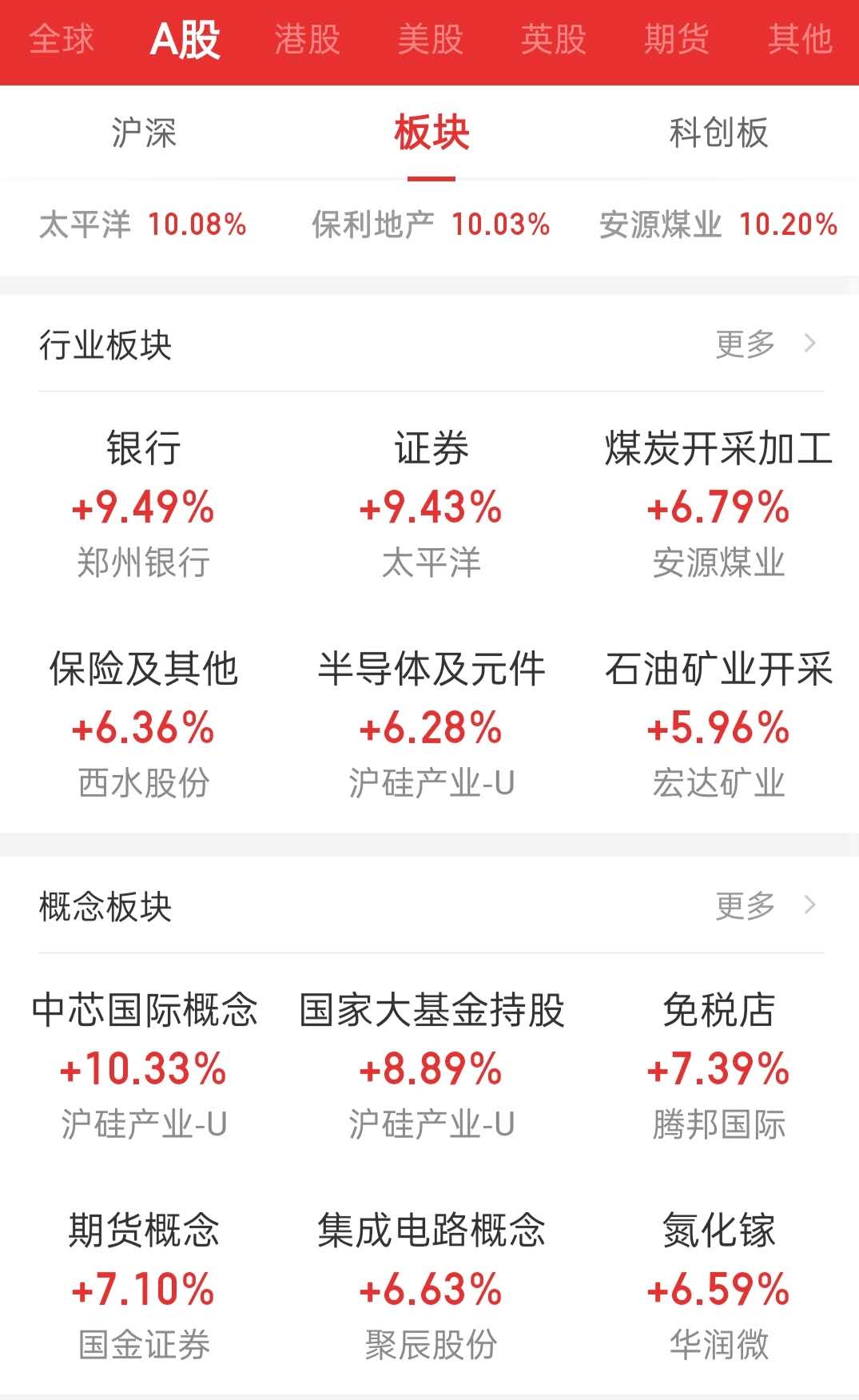Screen dimensions: 859x1400
Task: Open the 证券 sector card
Action: (431, 505)
